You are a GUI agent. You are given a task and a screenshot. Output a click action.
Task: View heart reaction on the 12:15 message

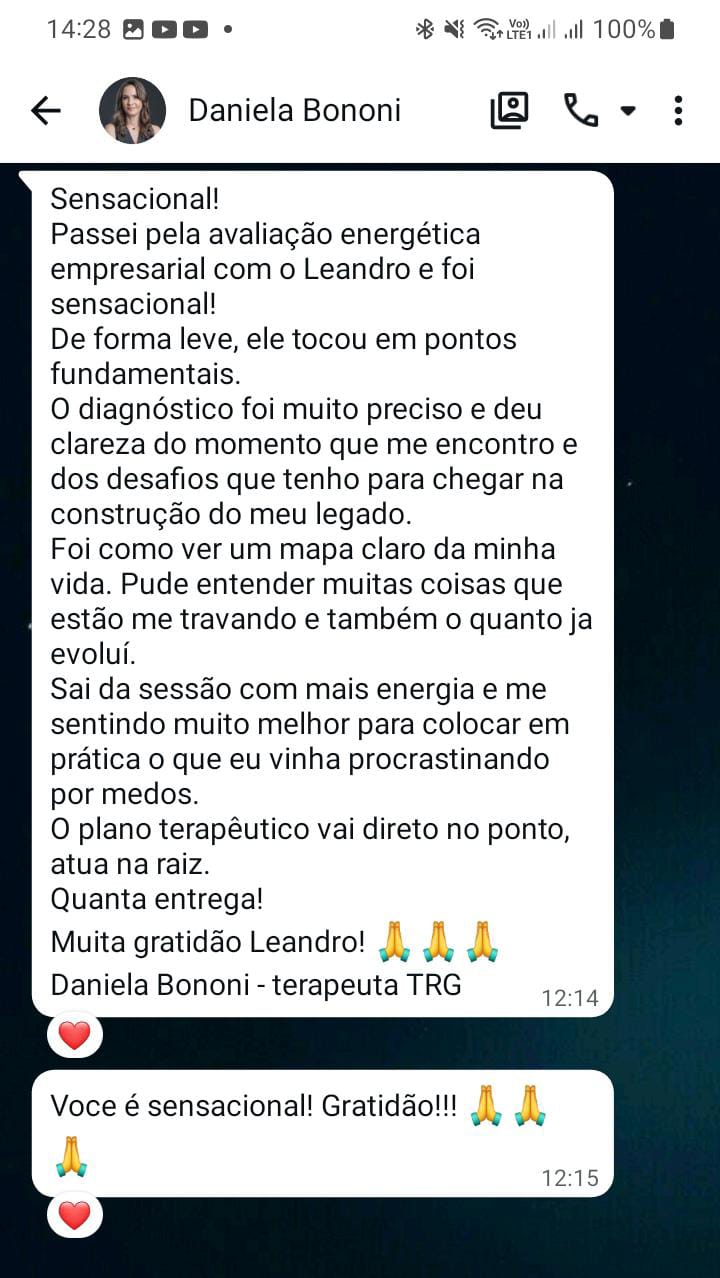pos(75,1215)
